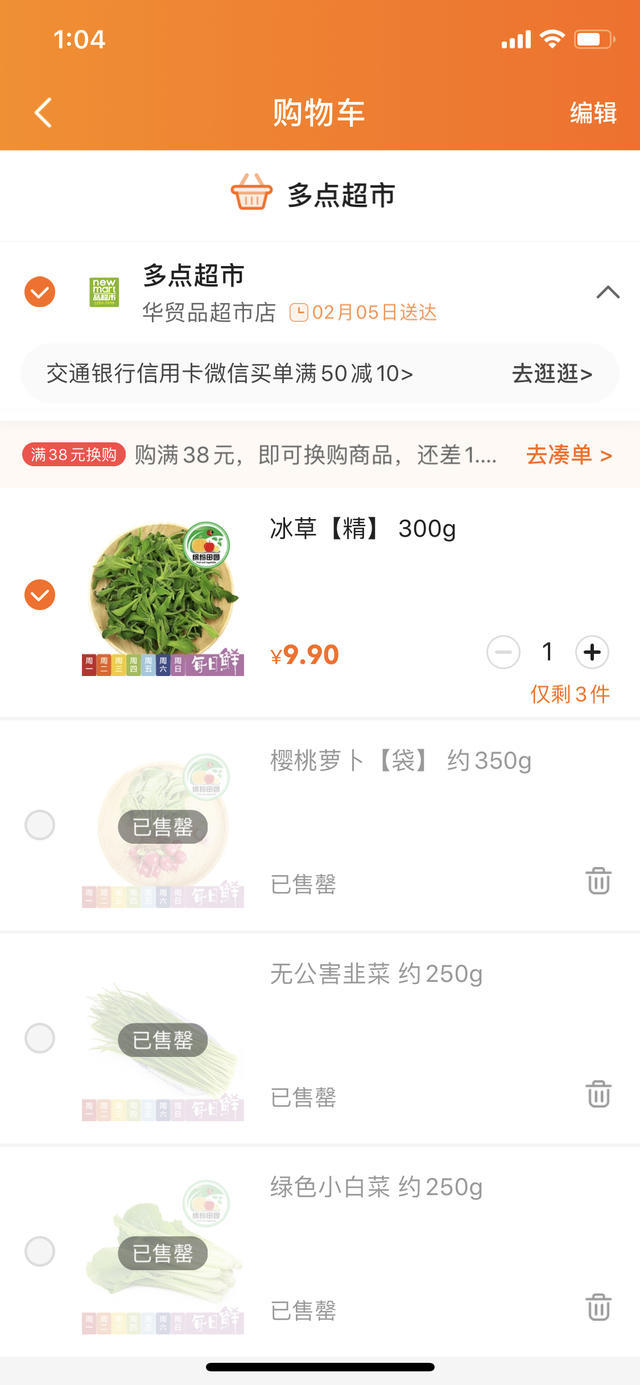Deselect the 冰草【精】300g item

pyautogui.click(x=40, y=594)
